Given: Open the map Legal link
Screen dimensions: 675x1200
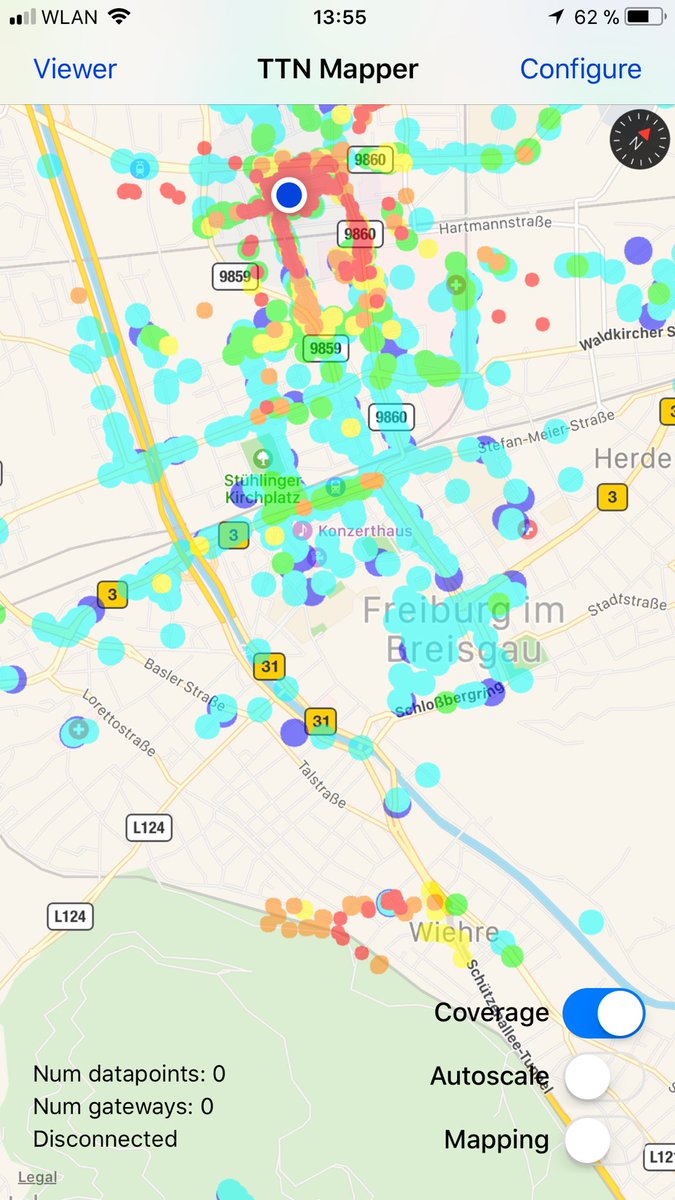Looking at the screenshot, I should pyautogui.click(x=38, y=1178).
